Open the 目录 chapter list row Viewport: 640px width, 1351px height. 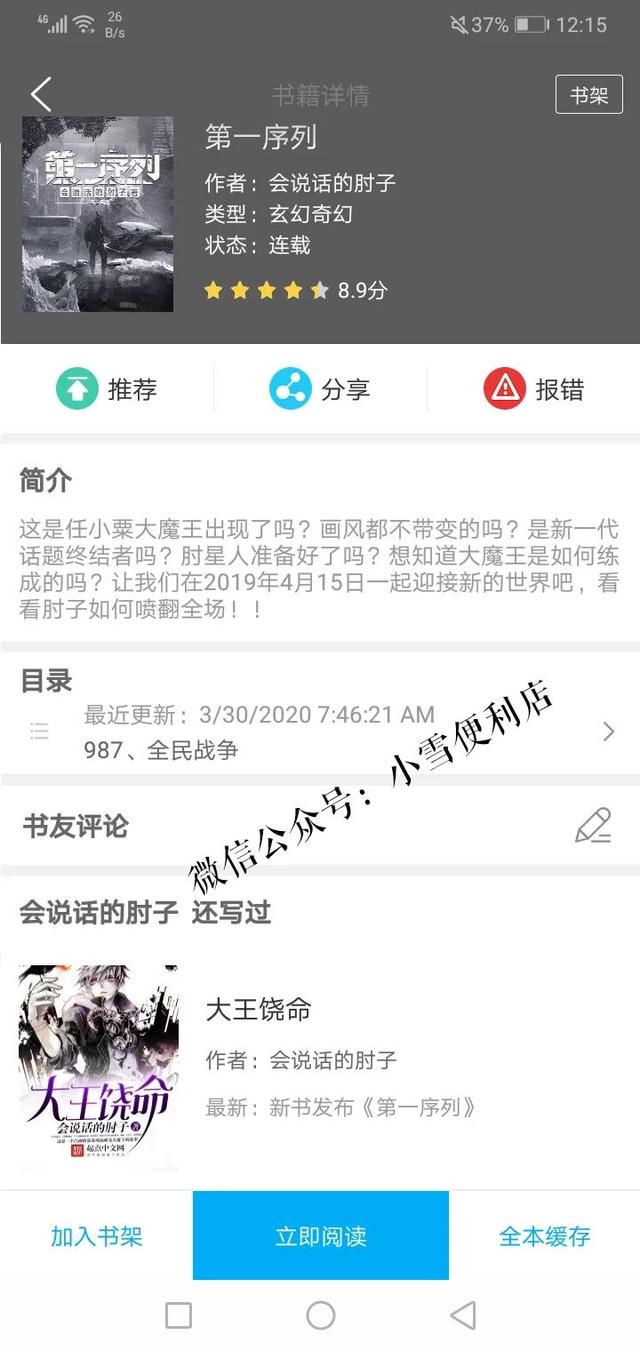point(320,732)
